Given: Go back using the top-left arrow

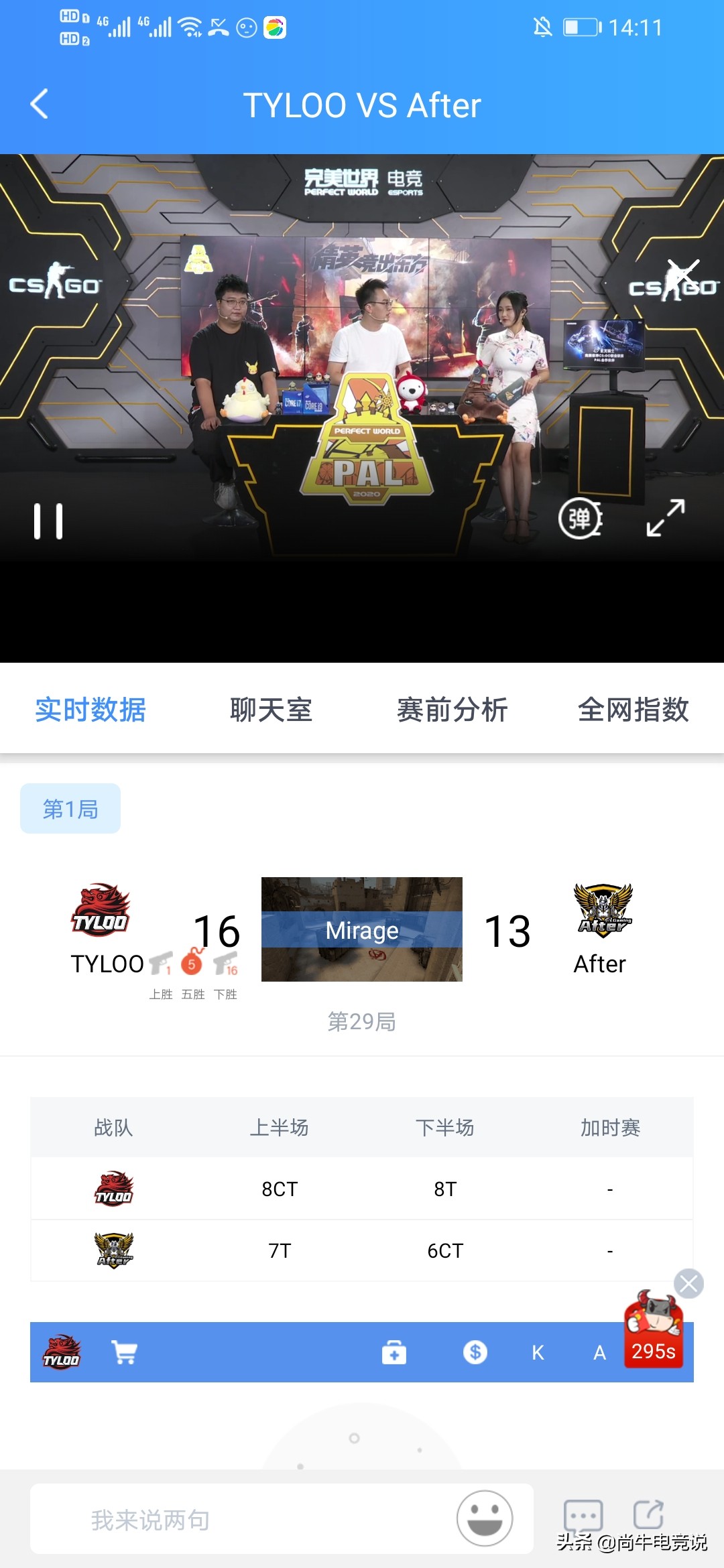Looking at the screenshot, I should [40, 105].
